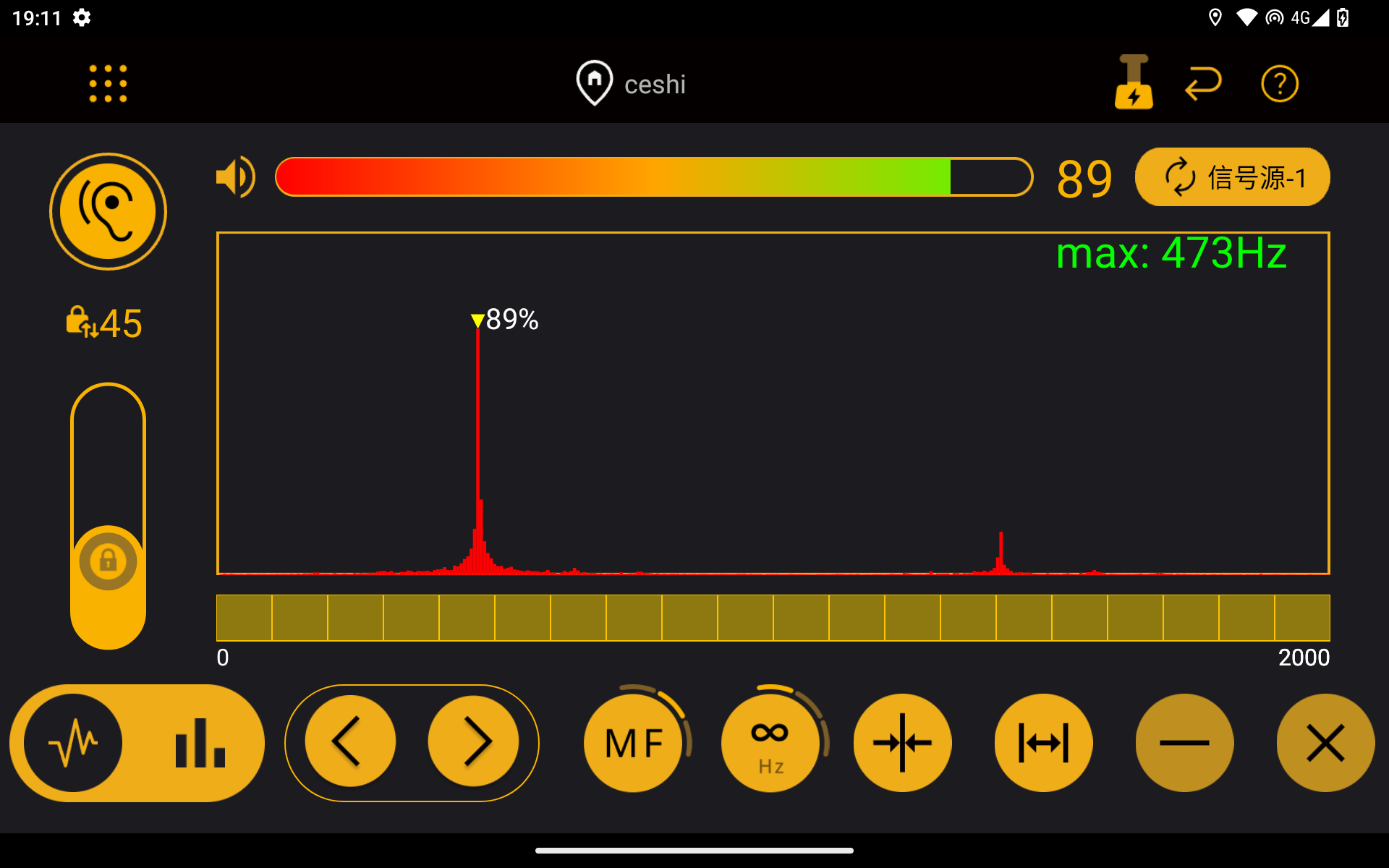The width and height of the screenshot is (1389, 868).
Task: Tap the lock knob on vertical slider
Action: coord(108,560)
